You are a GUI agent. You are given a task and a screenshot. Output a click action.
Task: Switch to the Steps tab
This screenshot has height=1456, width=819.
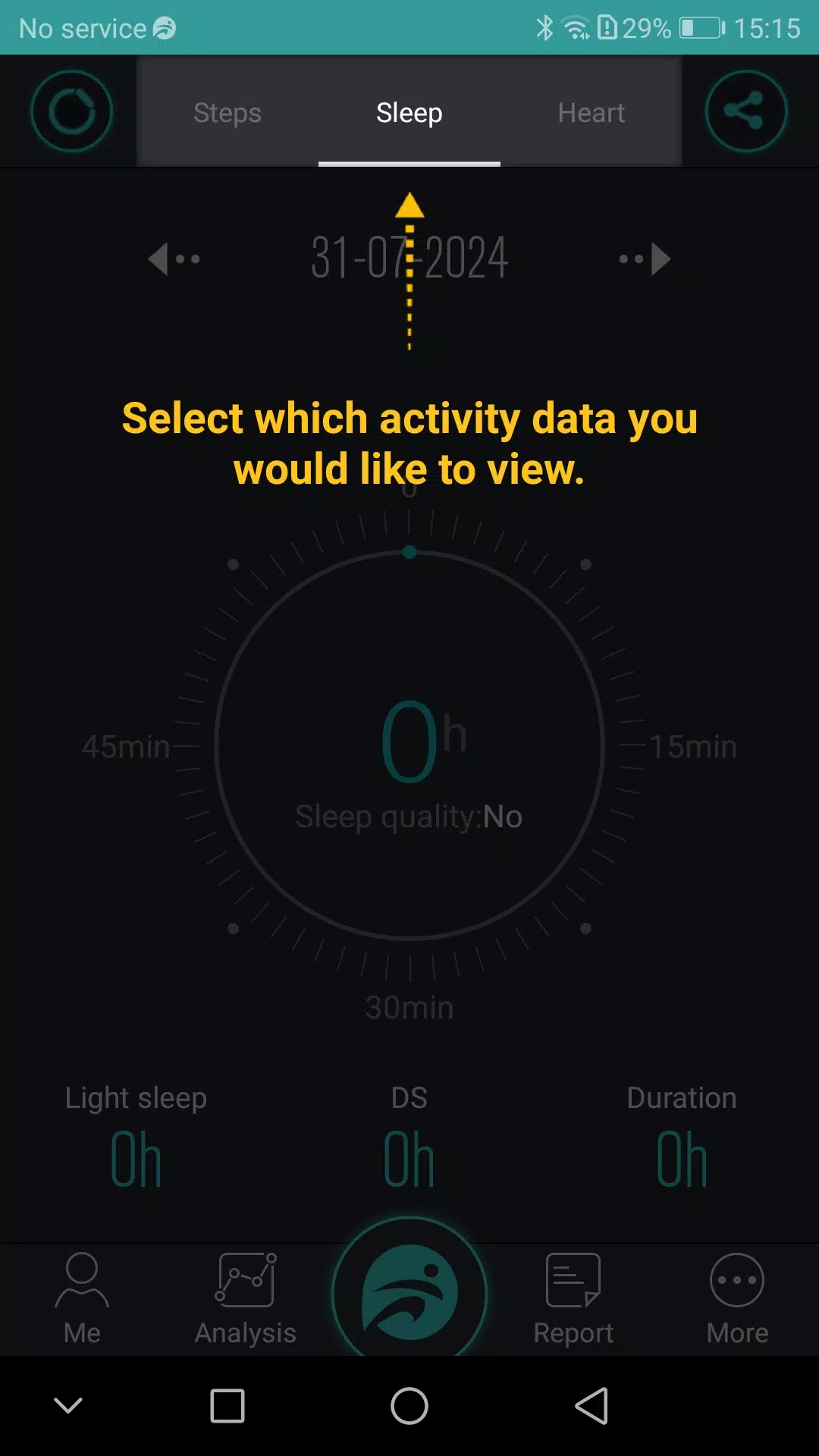(227, 113)
